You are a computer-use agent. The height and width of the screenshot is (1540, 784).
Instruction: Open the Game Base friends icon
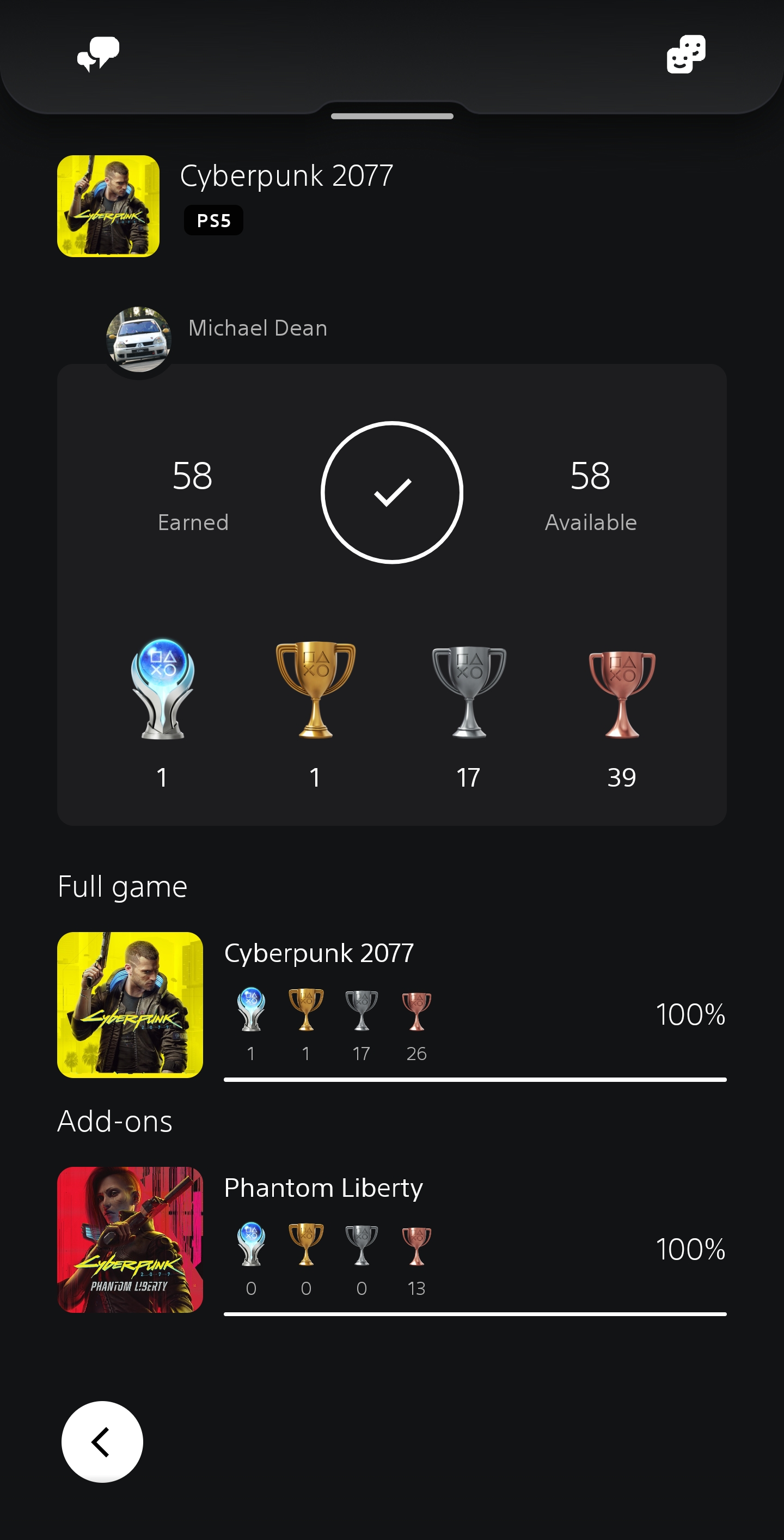click(x=685, y=54)
